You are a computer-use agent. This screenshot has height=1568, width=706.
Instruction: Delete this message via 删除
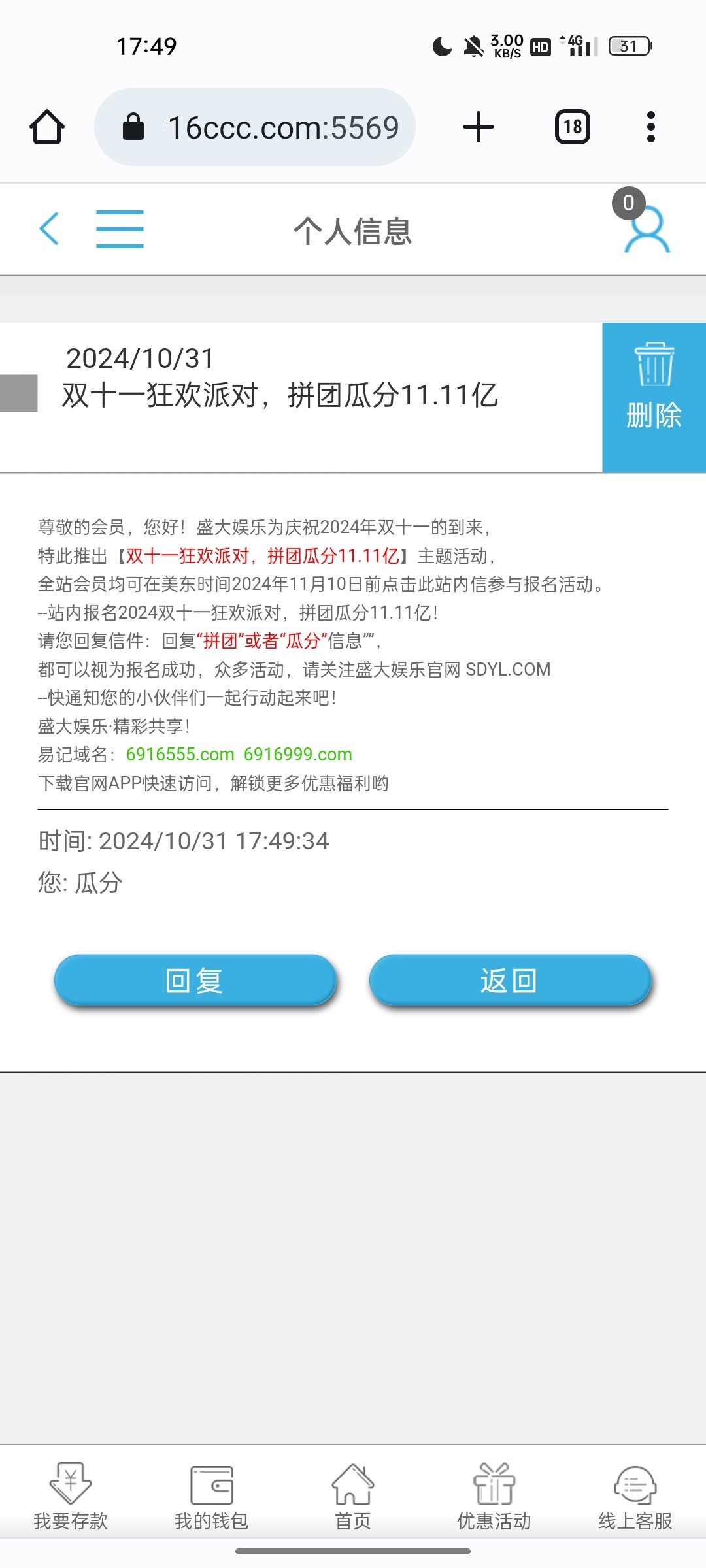point(654,397)
